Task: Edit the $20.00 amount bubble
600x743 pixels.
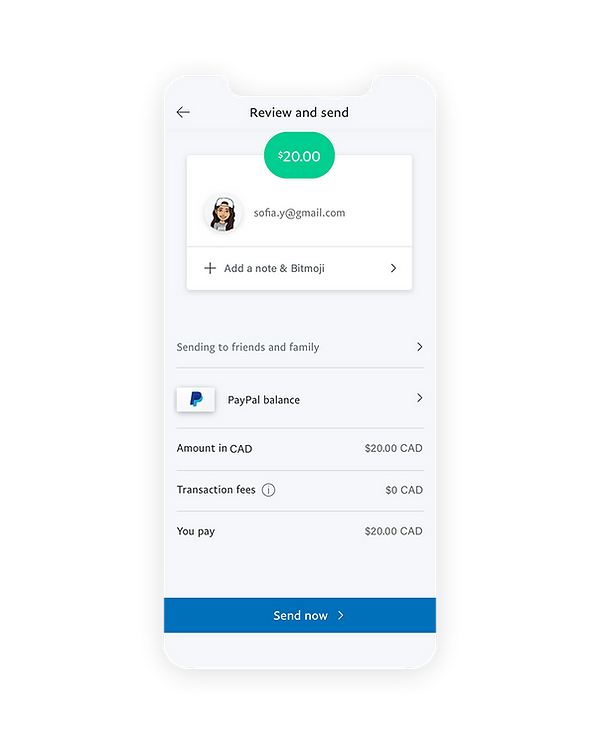Action: (x=299, y=156)
